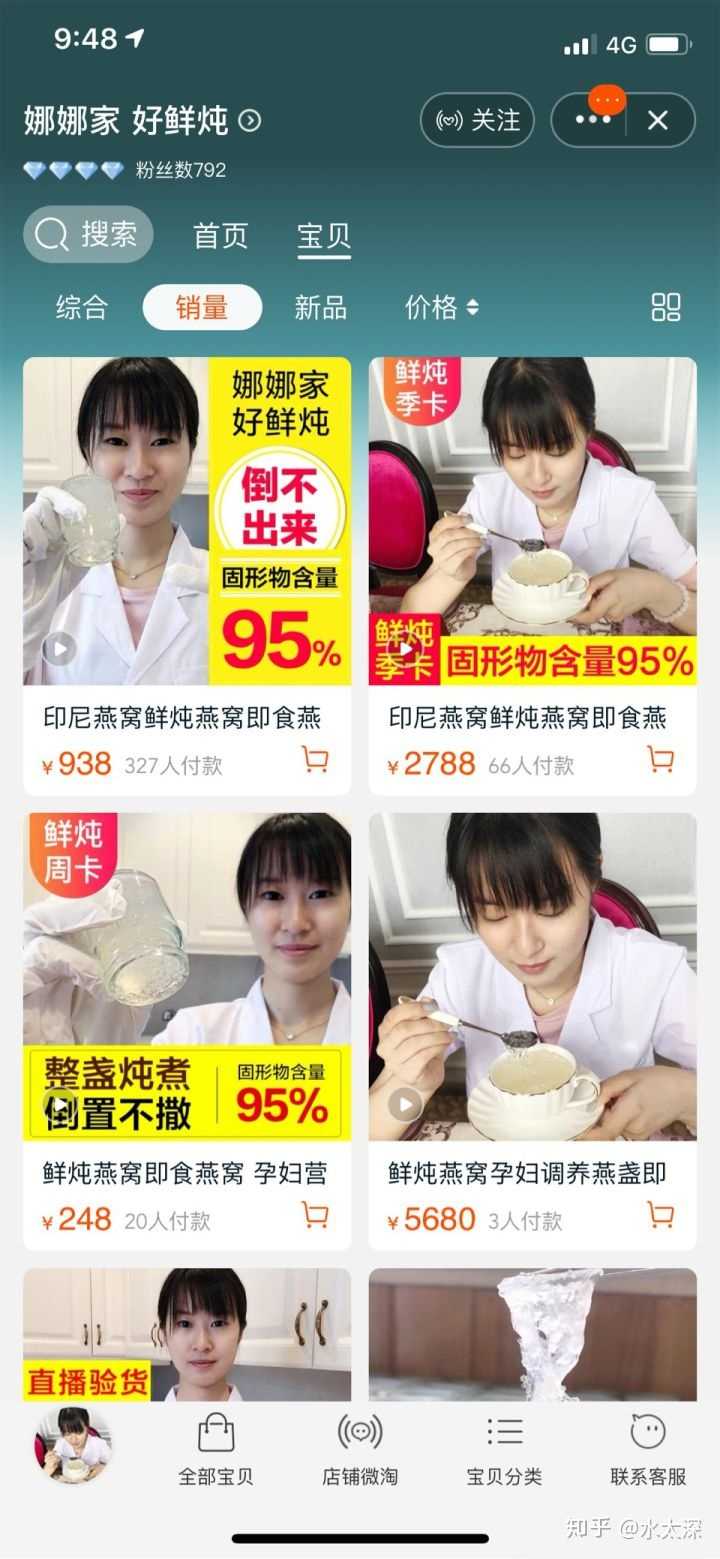View 宝贝分类 product categories

click(504, 1451)
